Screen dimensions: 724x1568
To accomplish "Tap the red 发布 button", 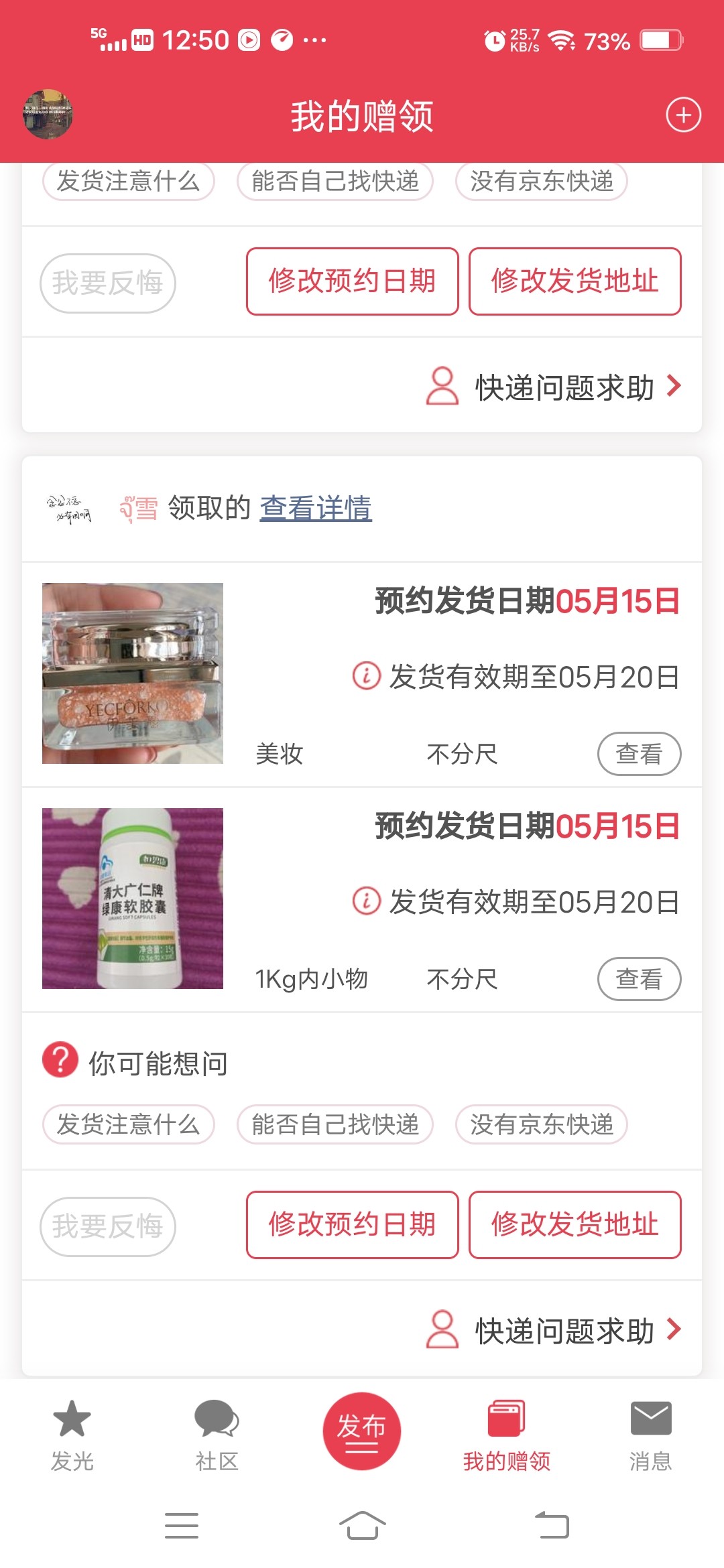I will tap(362, 1431).
